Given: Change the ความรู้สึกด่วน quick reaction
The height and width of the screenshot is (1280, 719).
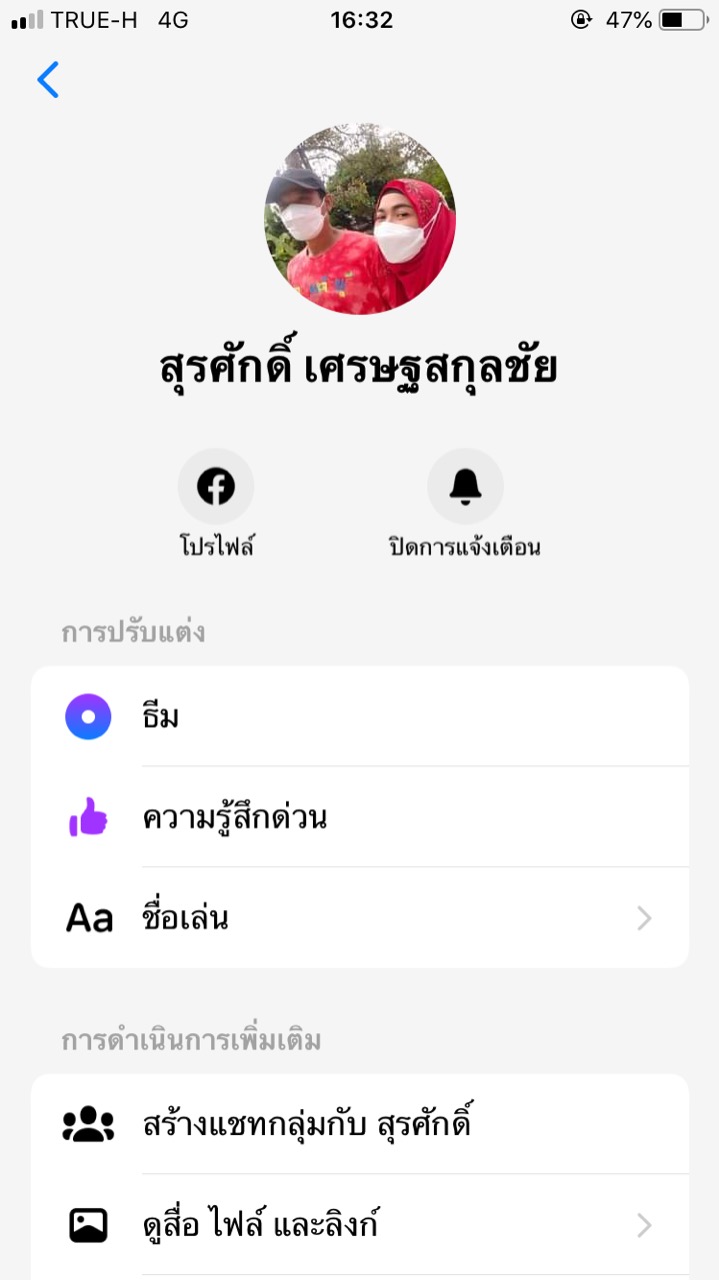Looking at the screenshot, I should 360,818.
